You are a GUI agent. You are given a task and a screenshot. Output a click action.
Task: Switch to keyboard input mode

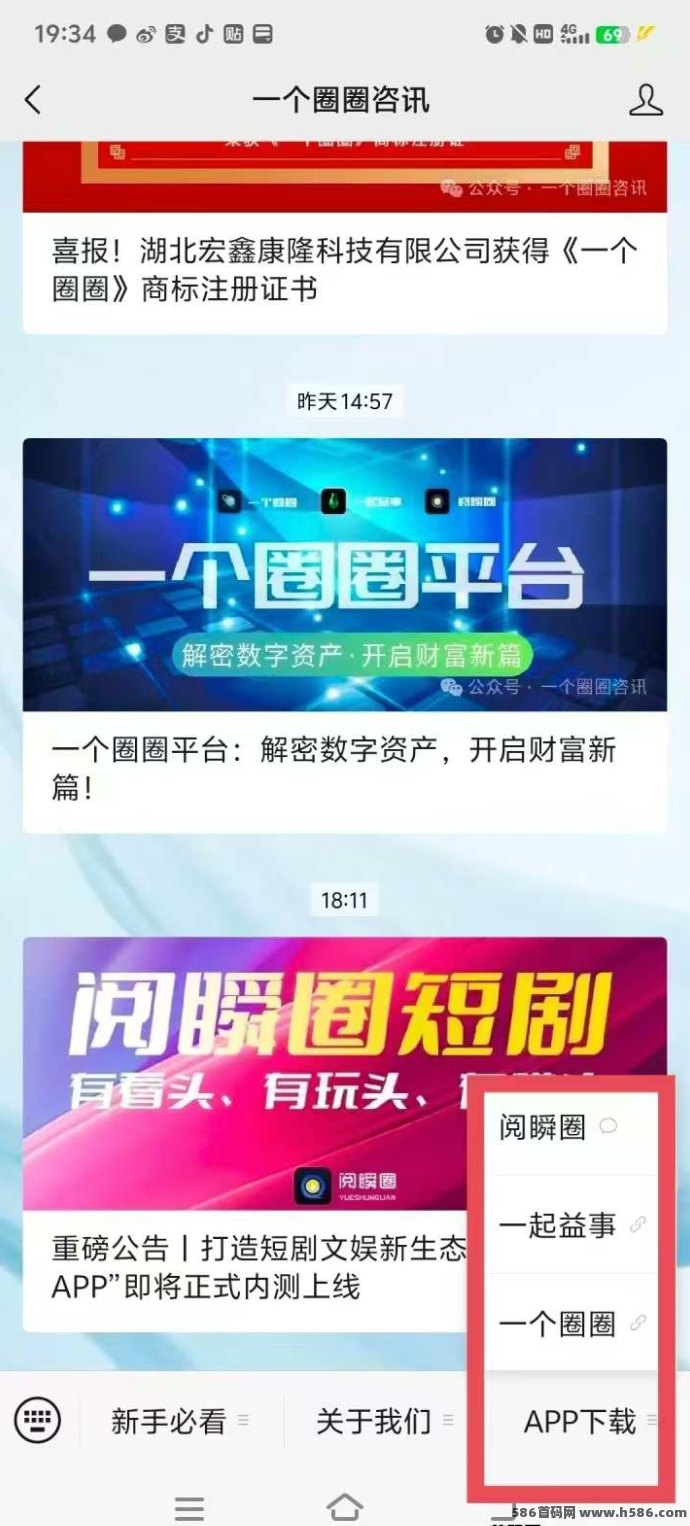point(38,1420)
